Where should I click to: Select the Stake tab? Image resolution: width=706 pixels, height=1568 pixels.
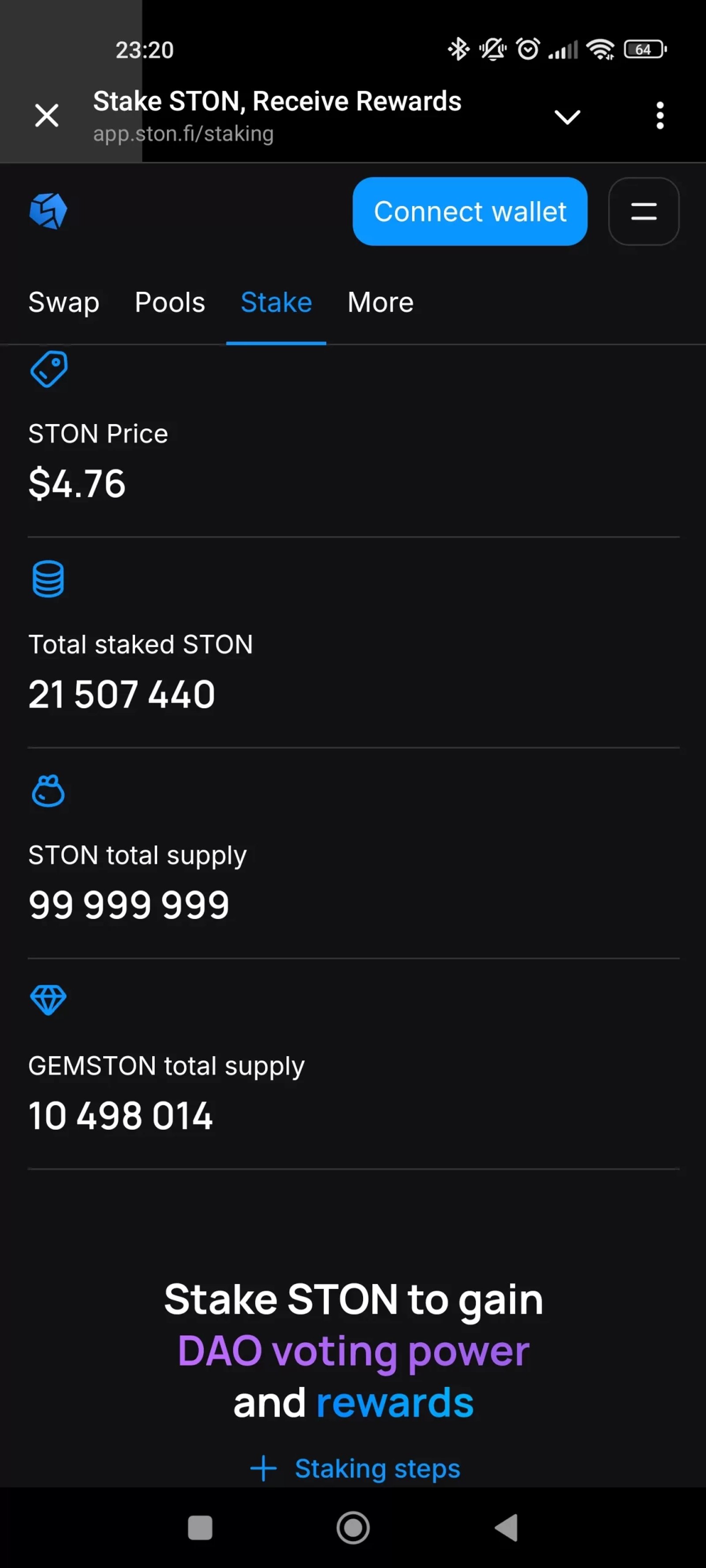pyautogui.click(x=276, y=302)
